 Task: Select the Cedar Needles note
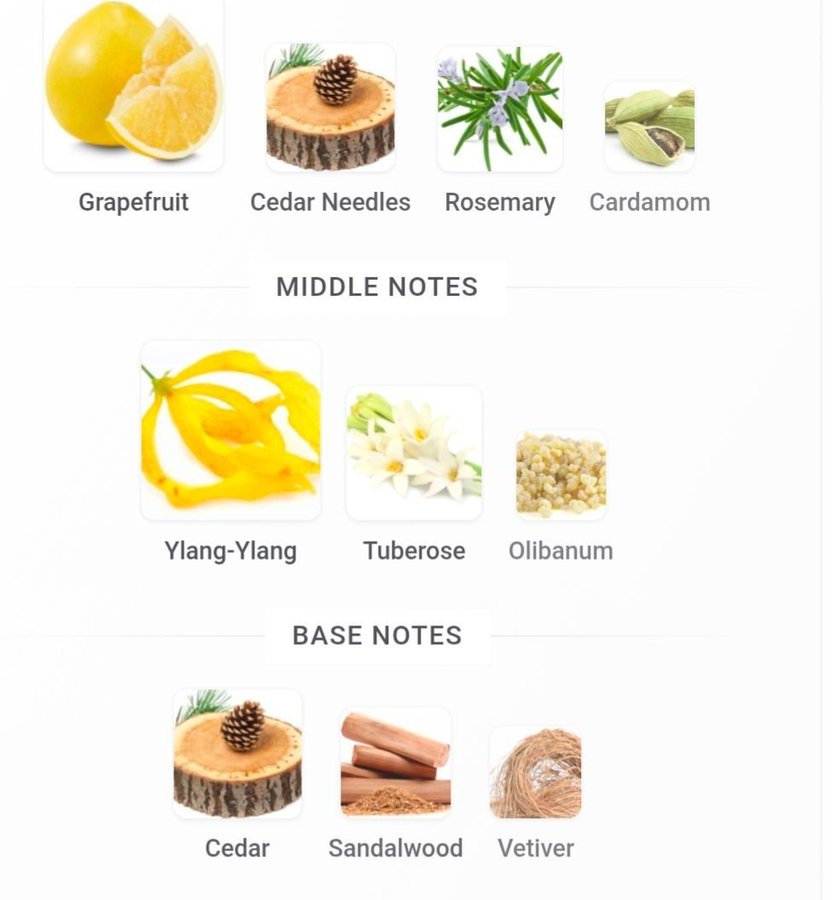tap(330, 108)
